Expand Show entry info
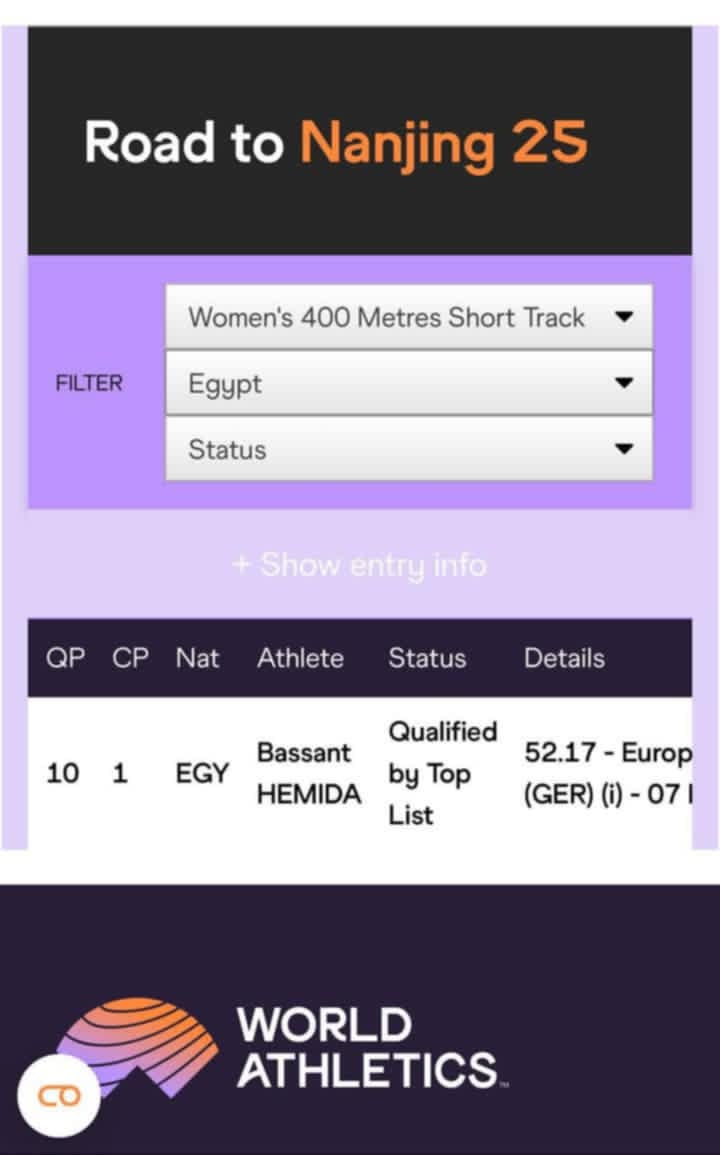The height and width of the screenshot is (1155, 720). click(359, 565)
